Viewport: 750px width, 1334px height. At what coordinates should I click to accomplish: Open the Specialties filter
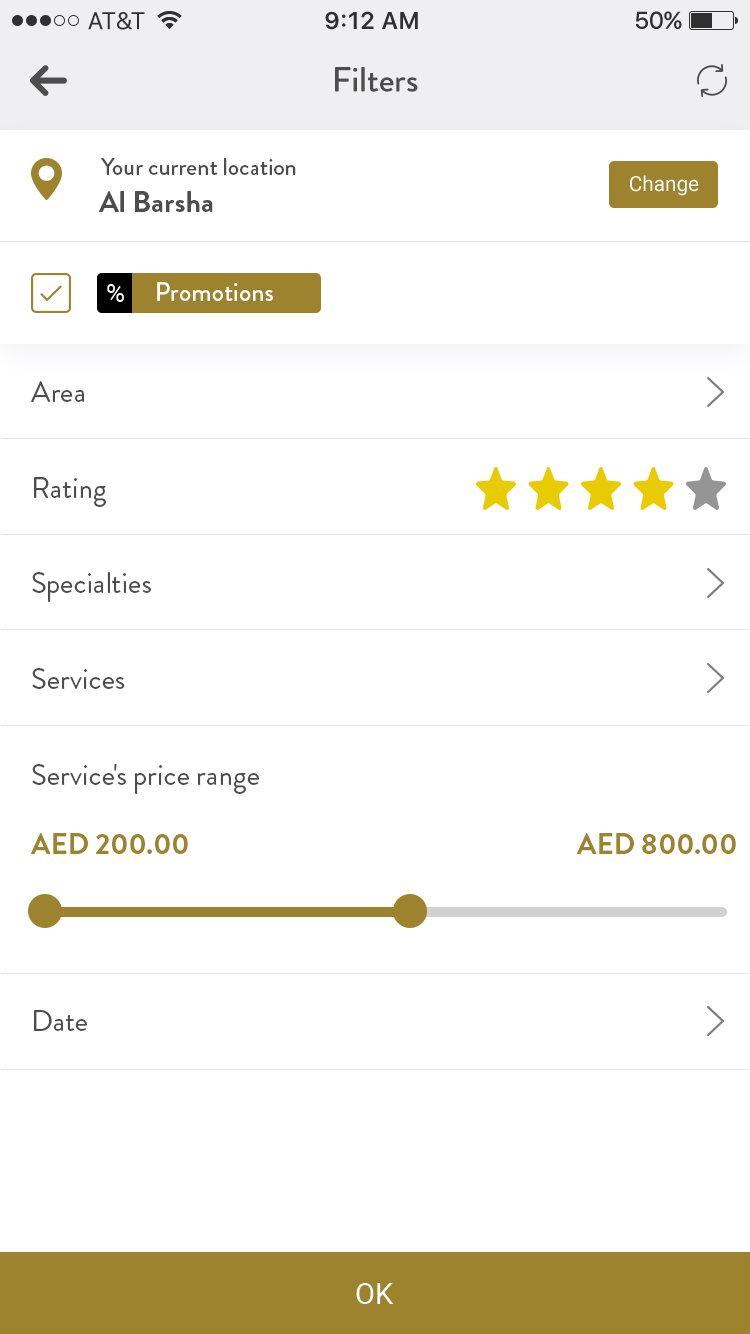pyautogui.click(x=375, y=583)
